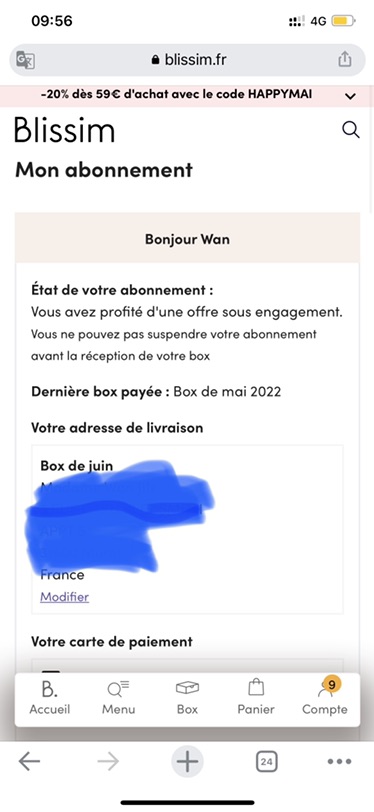
Task: Tap the blissim.fr address bar
Action: click(x=188, y=60)
